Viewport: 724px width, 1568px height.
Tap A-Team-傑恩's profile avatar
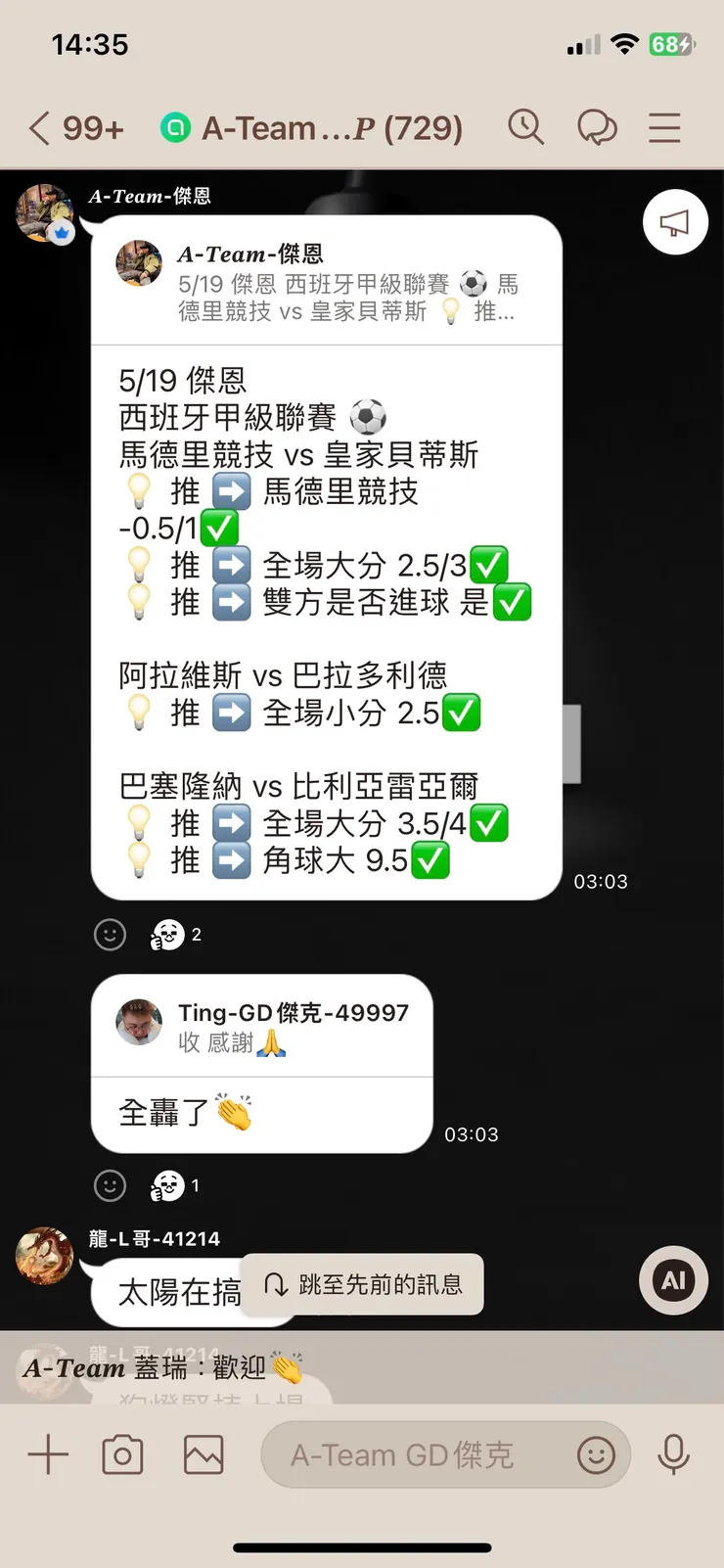tap(45, 213)
